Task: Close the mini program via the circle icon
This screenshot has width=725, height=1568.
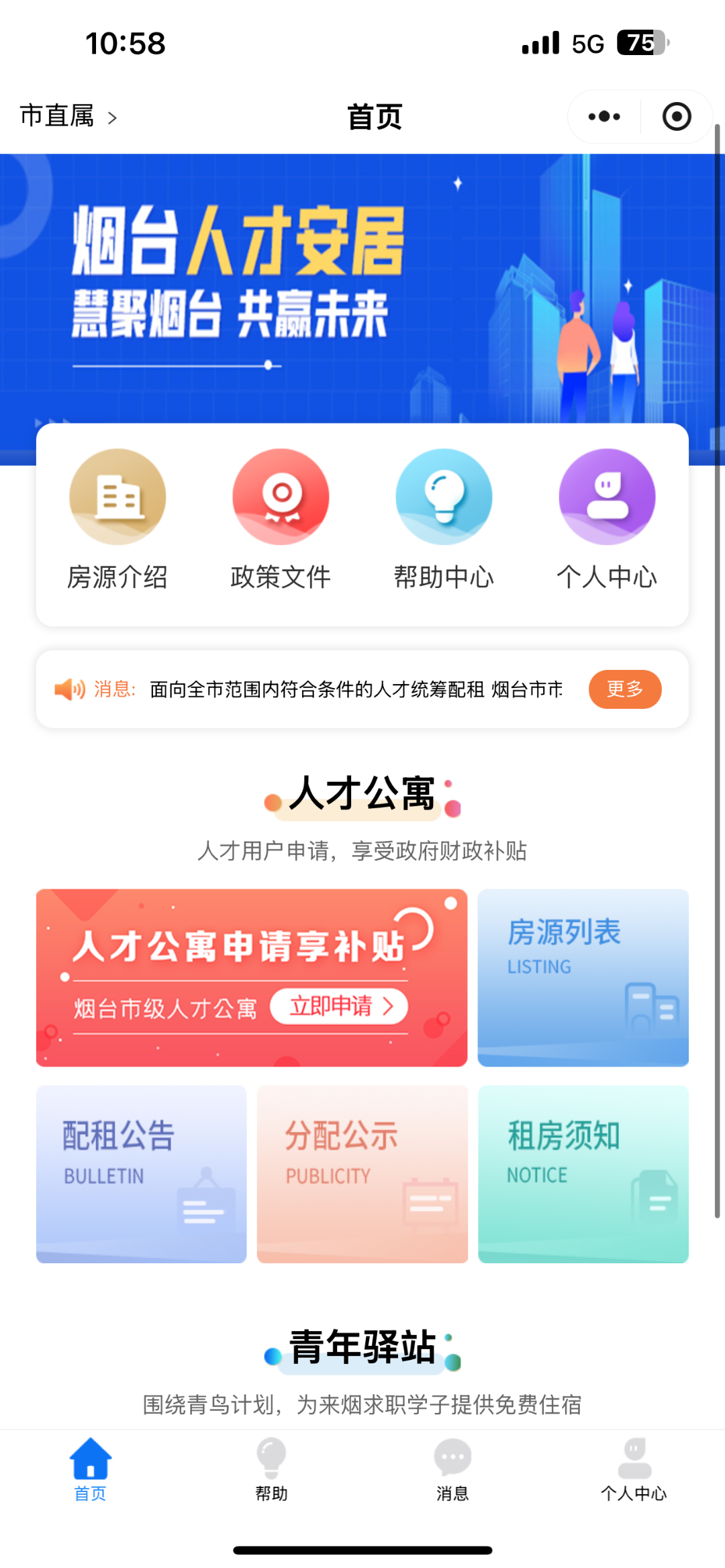Action: tap(676, 117)
